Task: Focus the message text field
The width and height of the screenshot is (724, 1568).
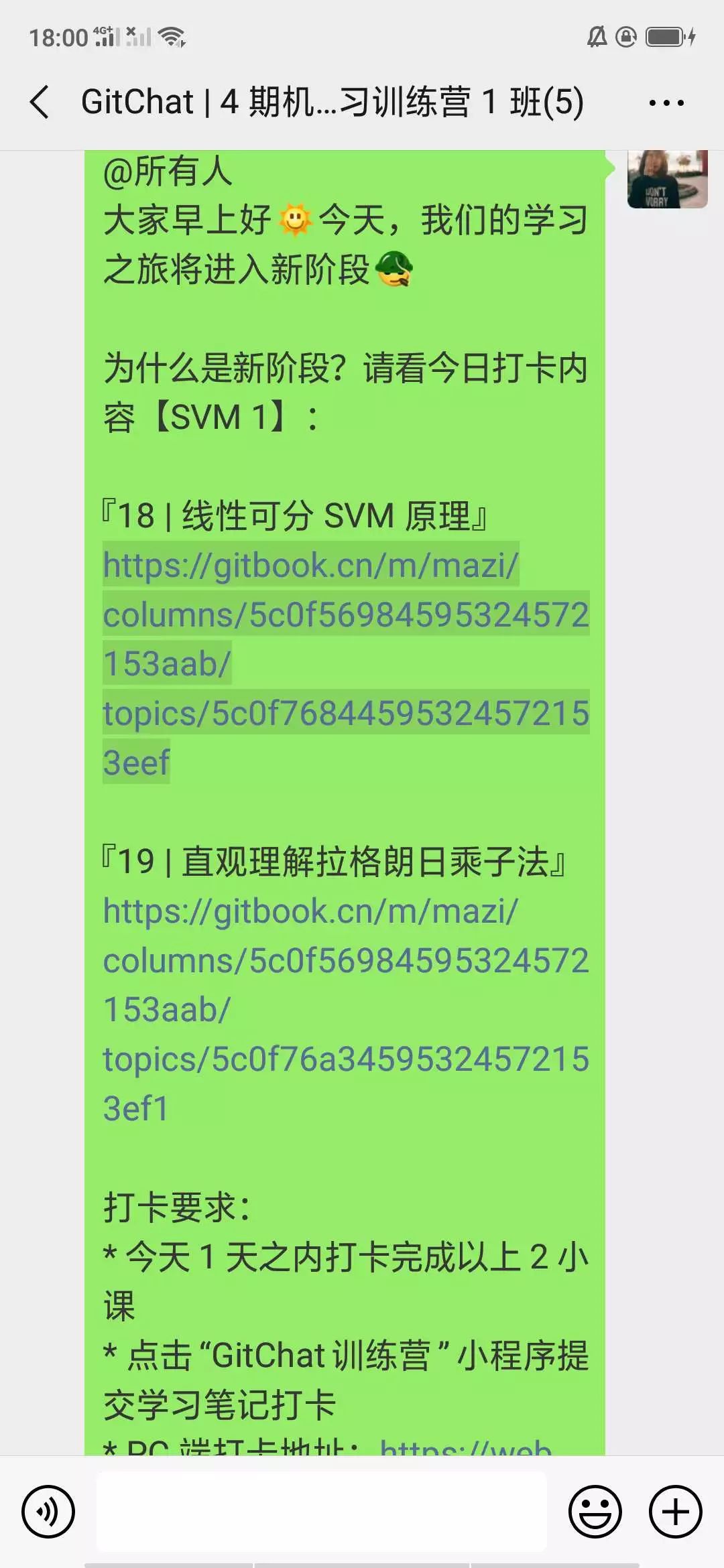Action: tap(322, 1511)
